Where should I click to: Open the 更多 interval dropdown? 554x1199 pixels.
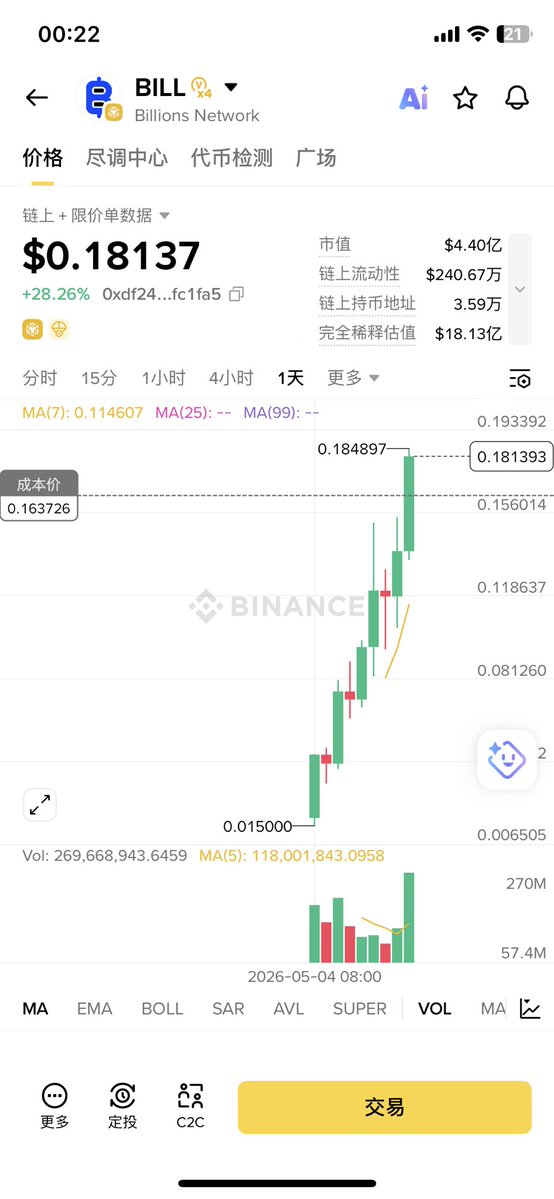tap(354, 378)
